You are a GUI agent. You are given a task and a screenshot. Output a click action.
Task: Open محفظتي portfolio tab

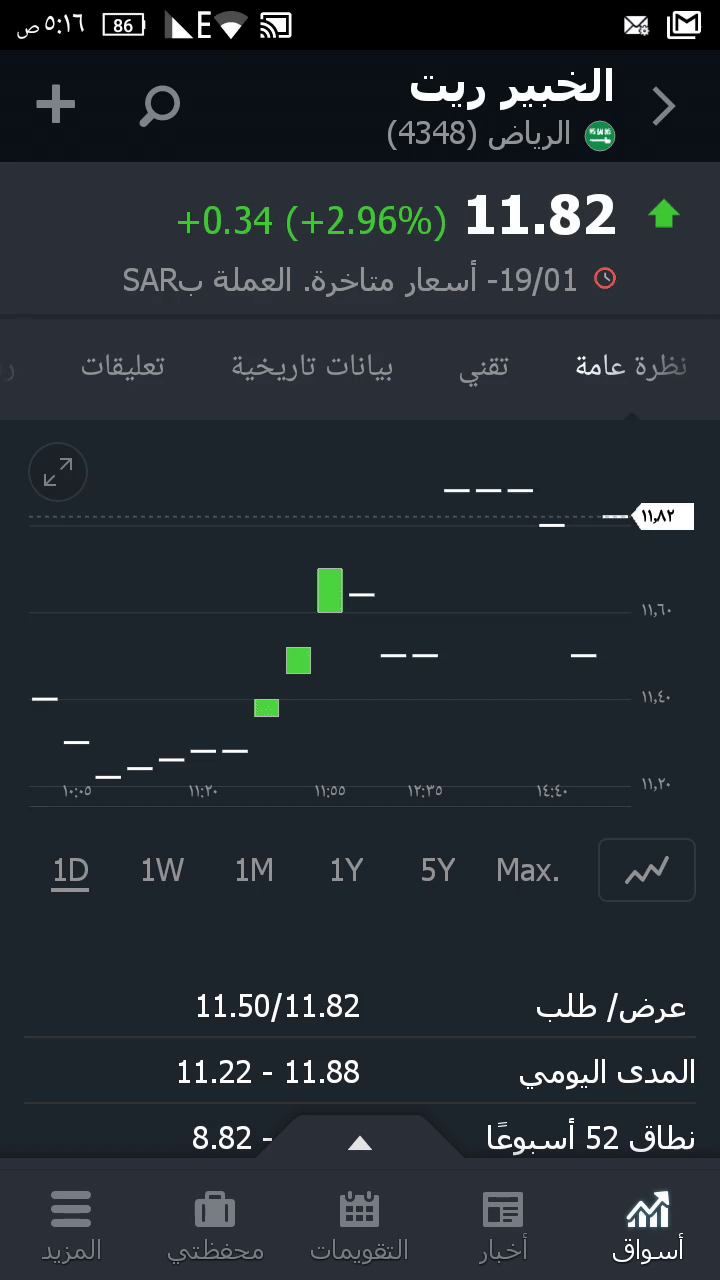point(215,1225)
